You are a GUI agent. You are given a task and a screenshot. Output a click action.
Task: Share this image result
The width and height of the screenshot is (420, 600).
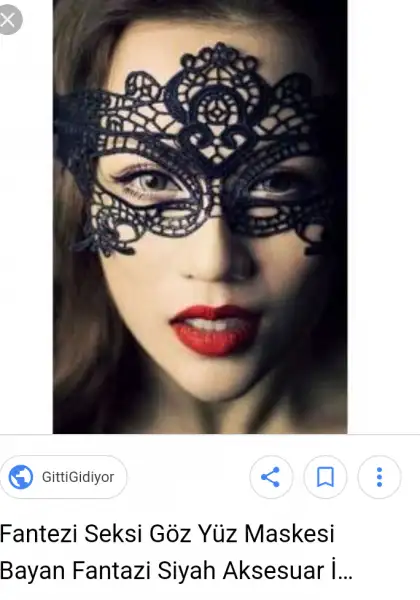click(x=271, y=477)
